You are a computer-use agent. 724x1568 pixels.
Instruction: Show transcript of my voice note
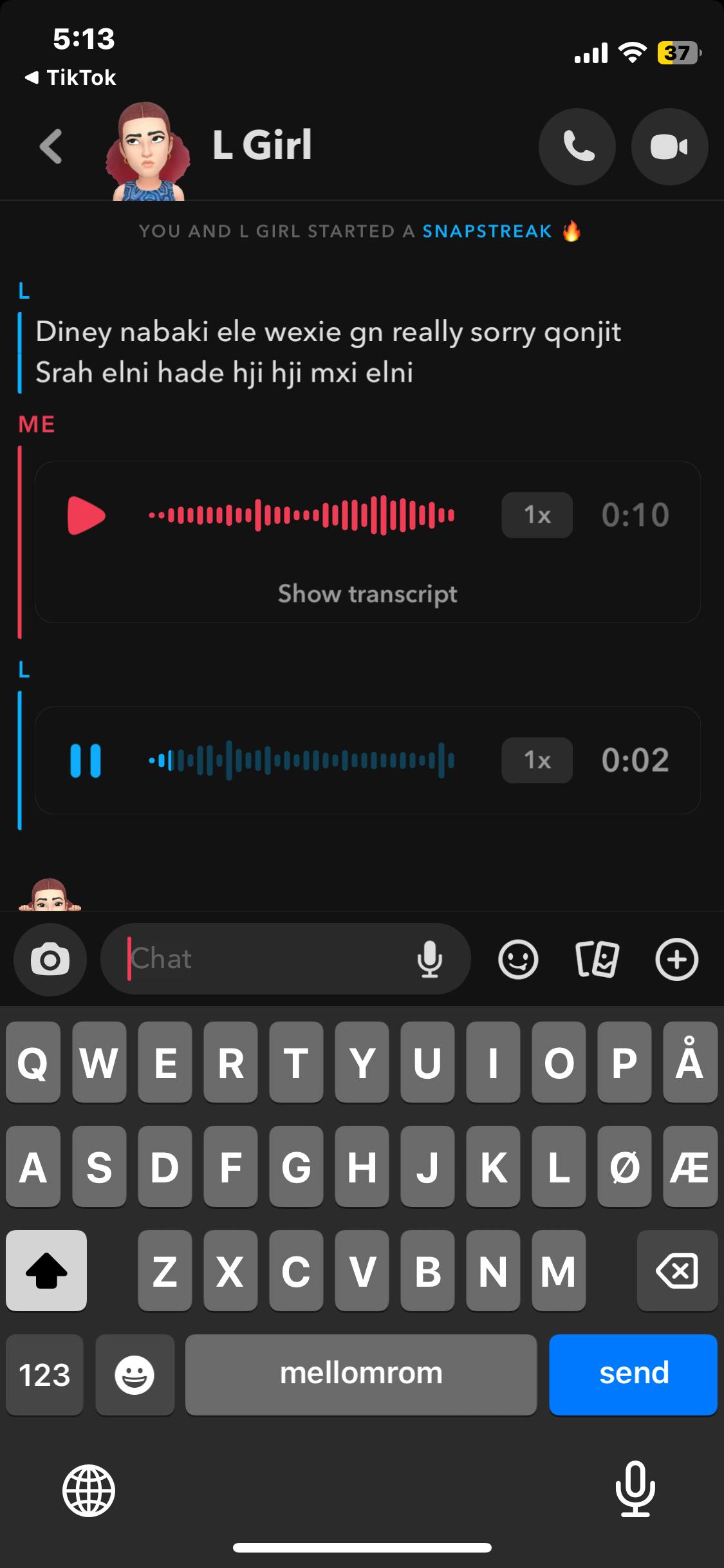coord(367,593)
